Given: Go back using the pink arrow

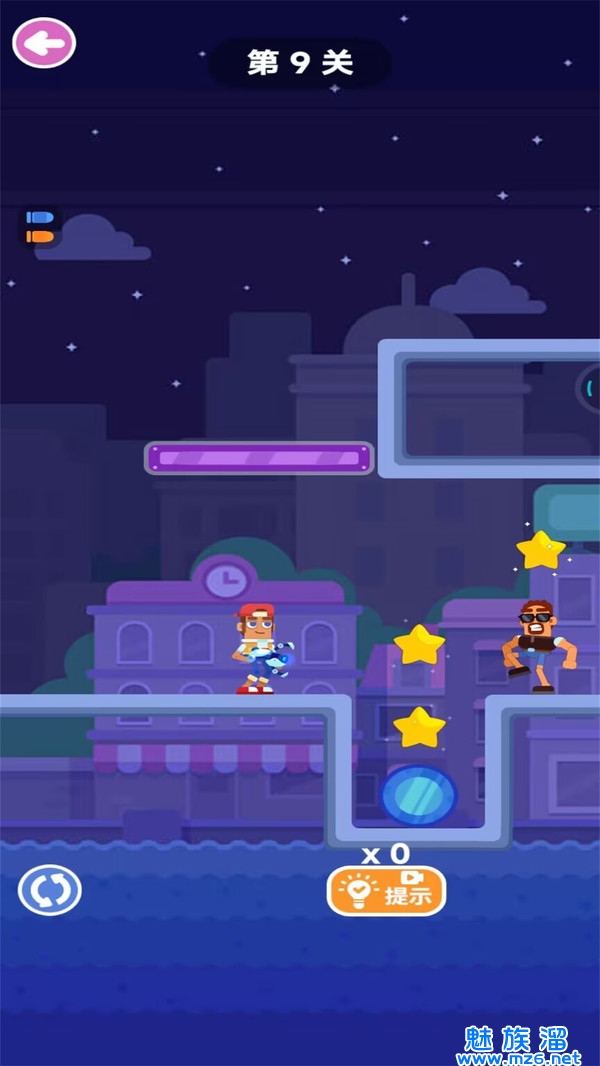Looking at the screenshot, I should click(44, 43).
